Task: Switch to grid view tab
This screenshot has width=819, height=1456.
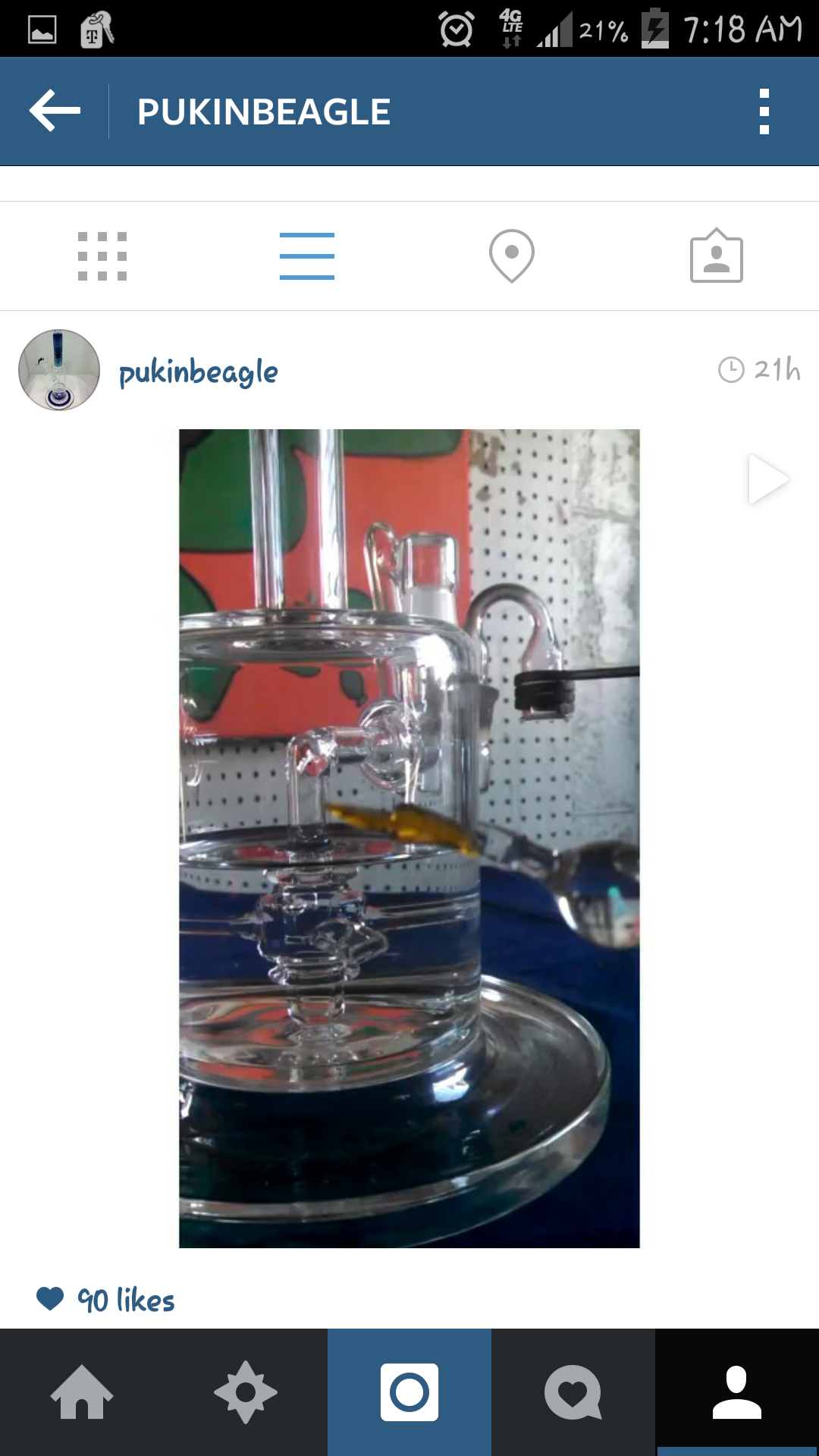Action: tap(102, 256)
